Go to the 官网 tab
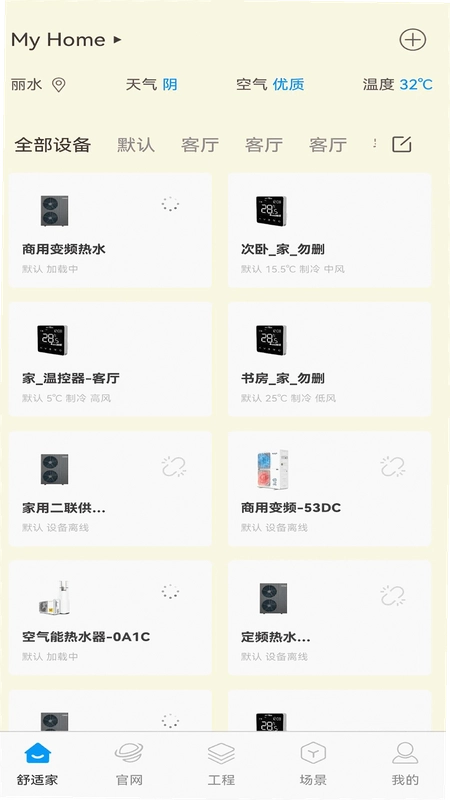Viewport: 450px width, 800px height. 129,764
